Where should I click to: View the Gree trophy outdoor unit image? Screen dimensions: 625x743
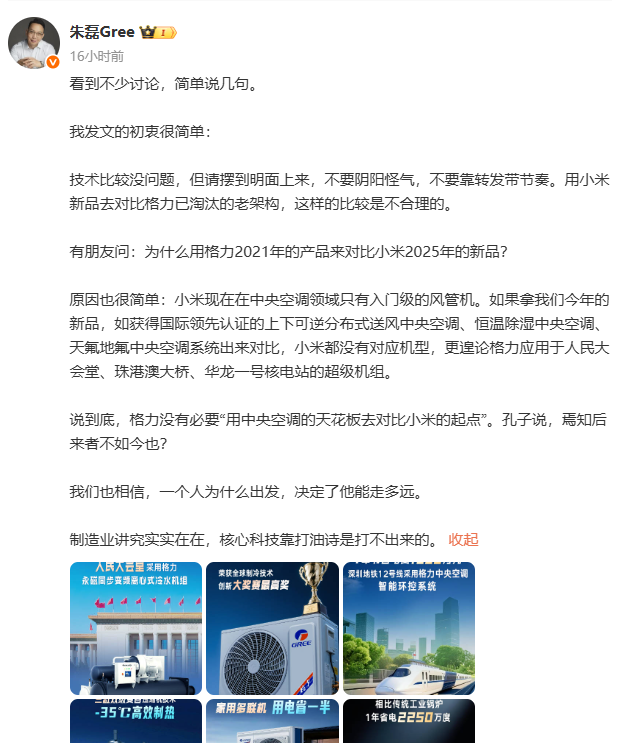click(272, 628)
